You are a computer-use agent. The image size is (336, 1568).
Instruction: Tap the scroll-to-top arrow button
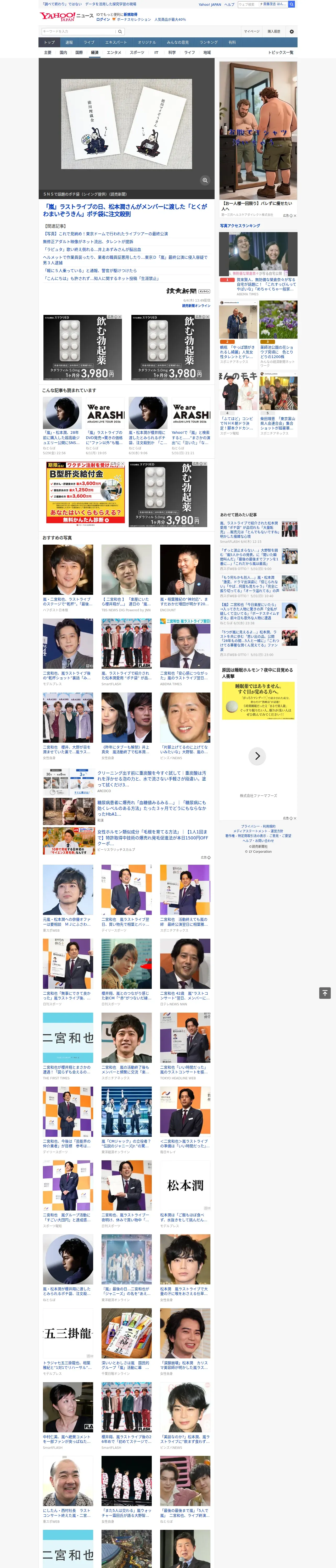click(x=325, y=993)
